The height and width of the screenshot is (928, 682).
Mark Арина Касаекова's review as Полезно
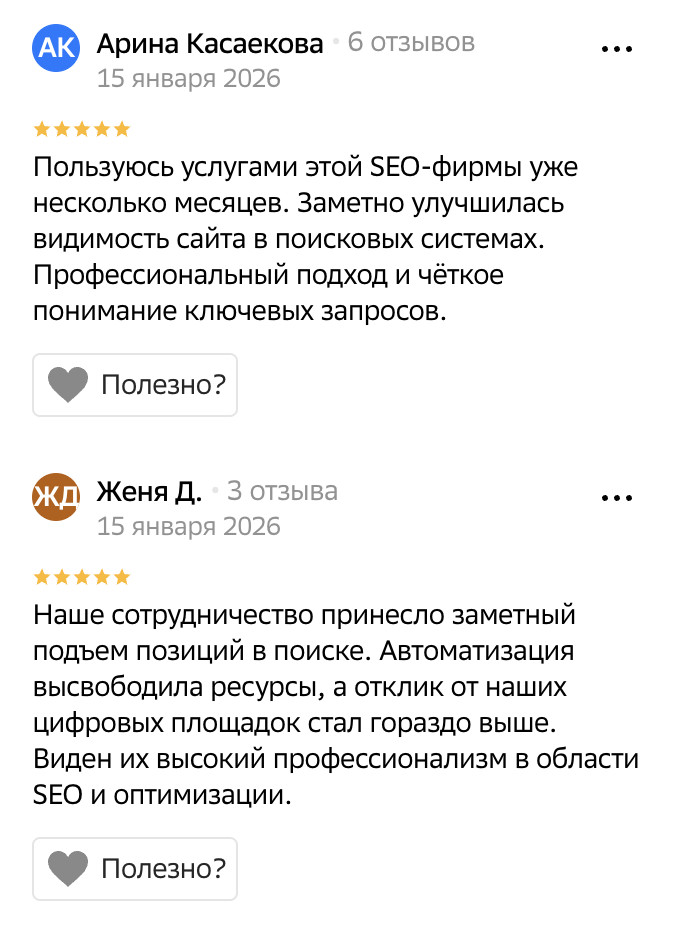pos(135,384)
